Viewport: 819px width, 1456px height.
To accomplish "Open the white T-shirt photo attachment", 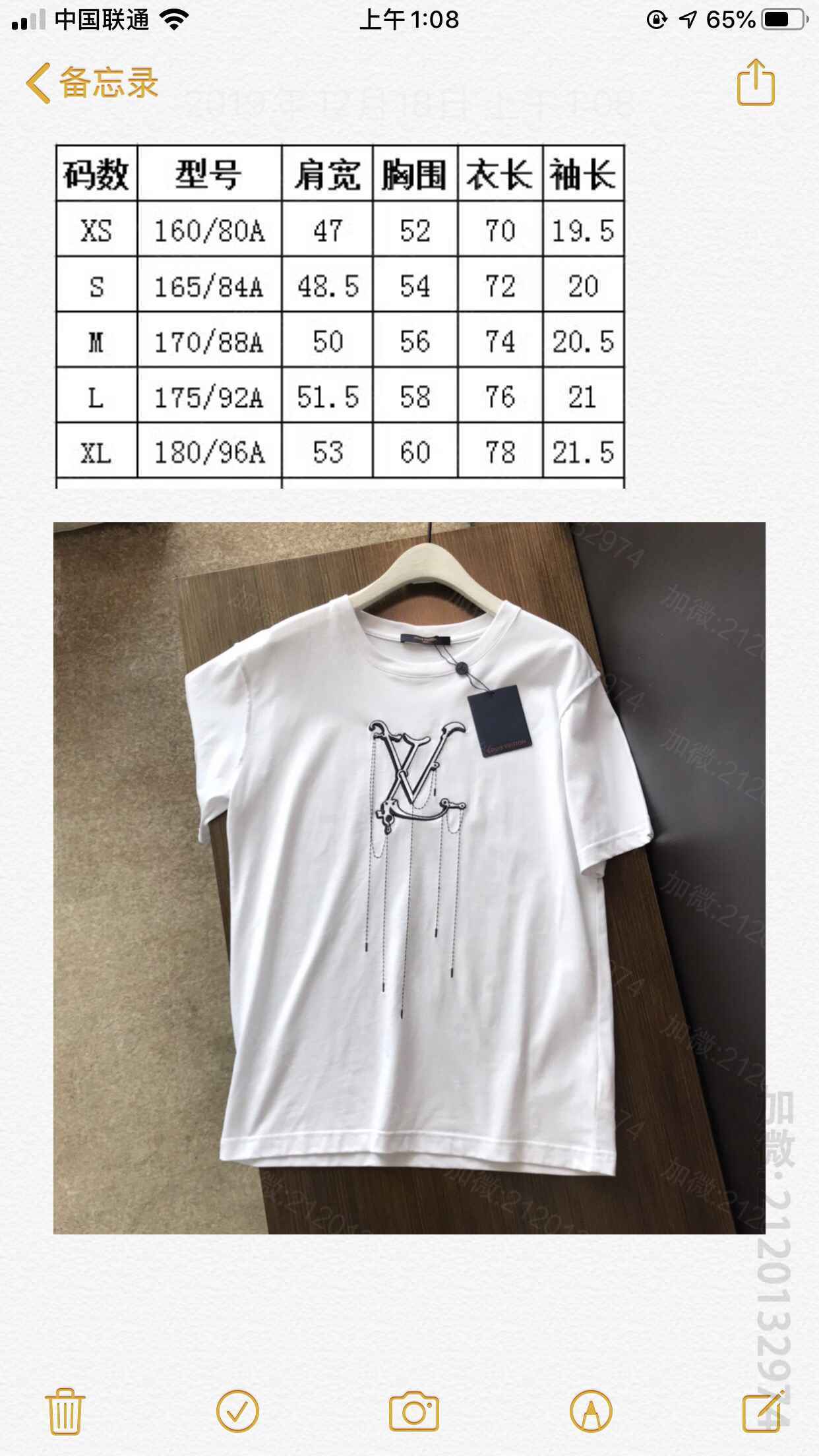I will [409, 877].
